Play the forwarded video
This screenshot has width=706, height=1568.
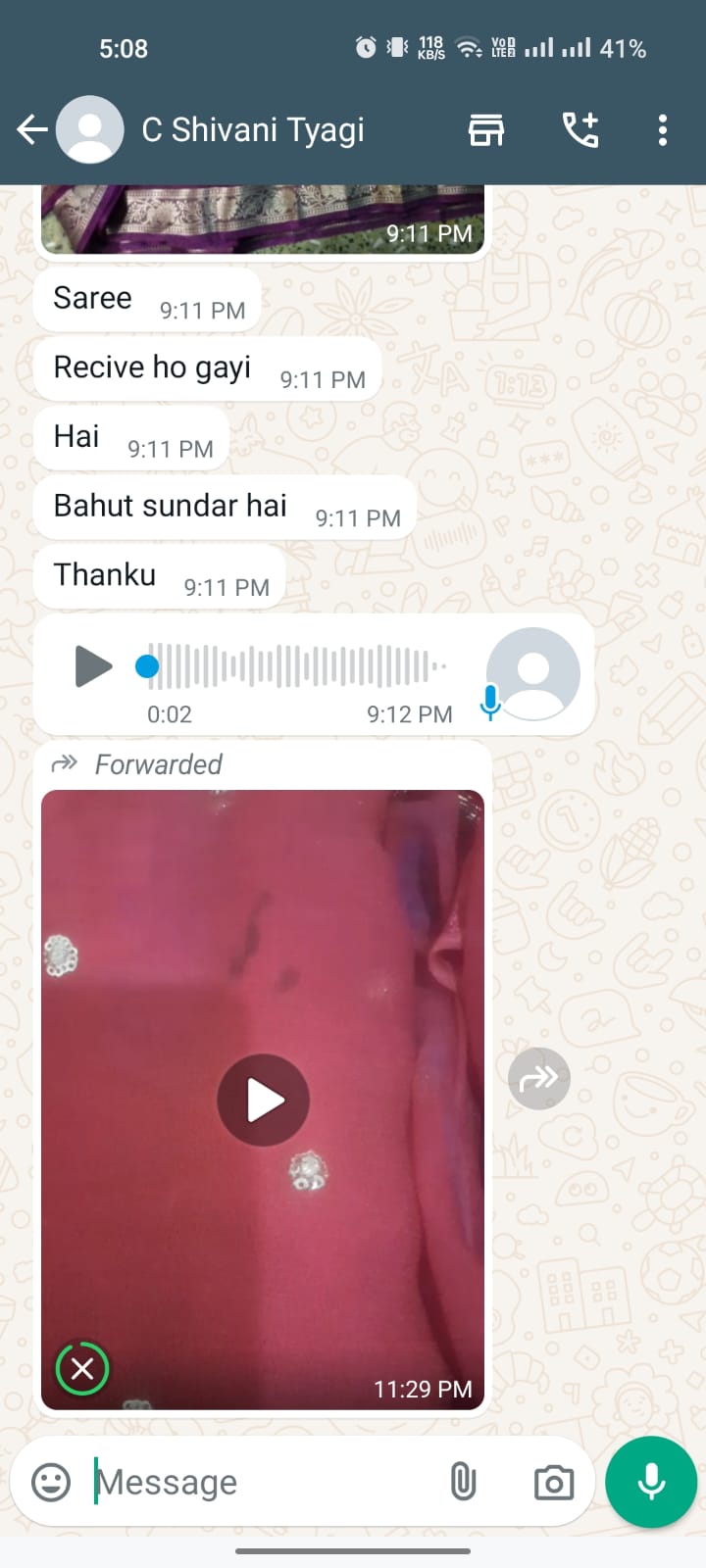263,1100
